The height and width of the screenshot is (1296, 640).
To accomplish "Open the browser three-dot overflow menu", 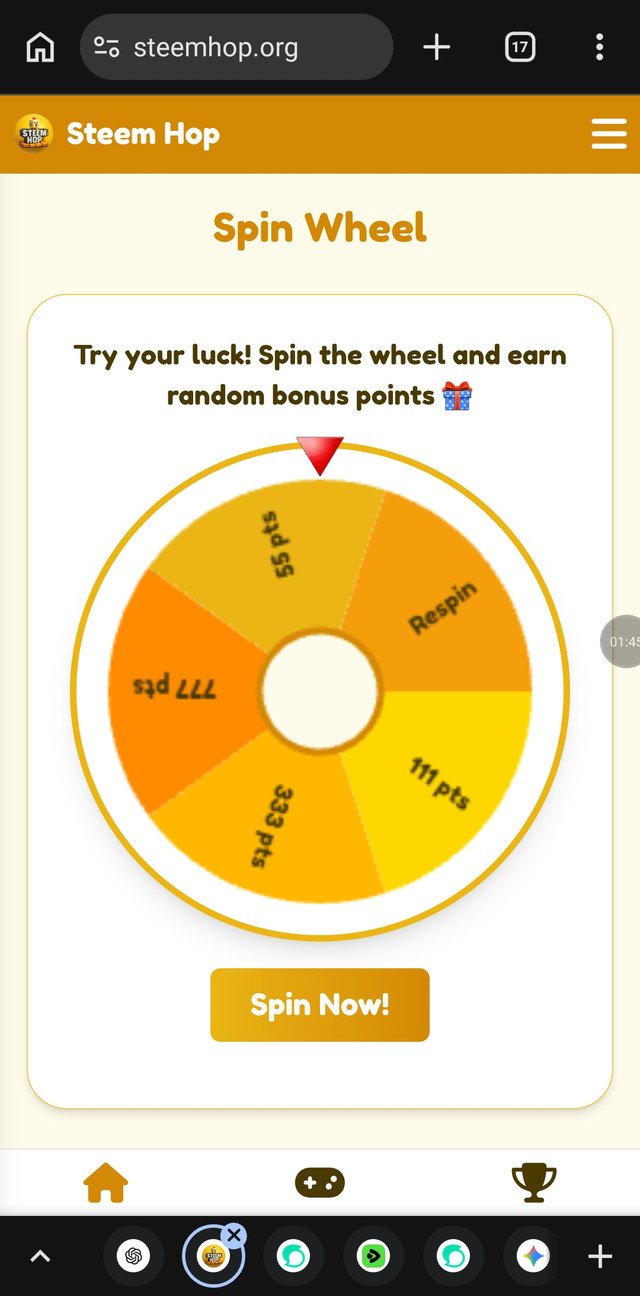I will pyautogui.click(x=599, y=47).
